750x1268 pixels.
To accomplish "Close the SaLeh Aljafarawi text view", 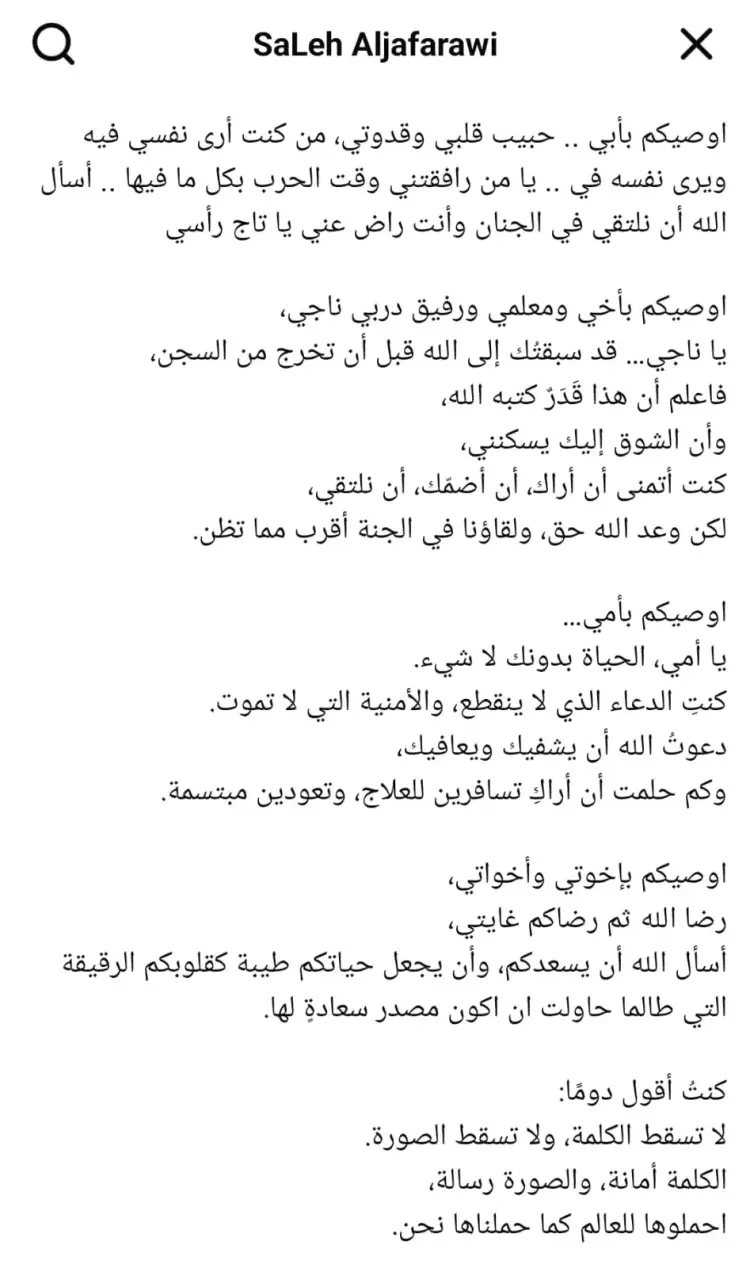I will coord(696,44).
